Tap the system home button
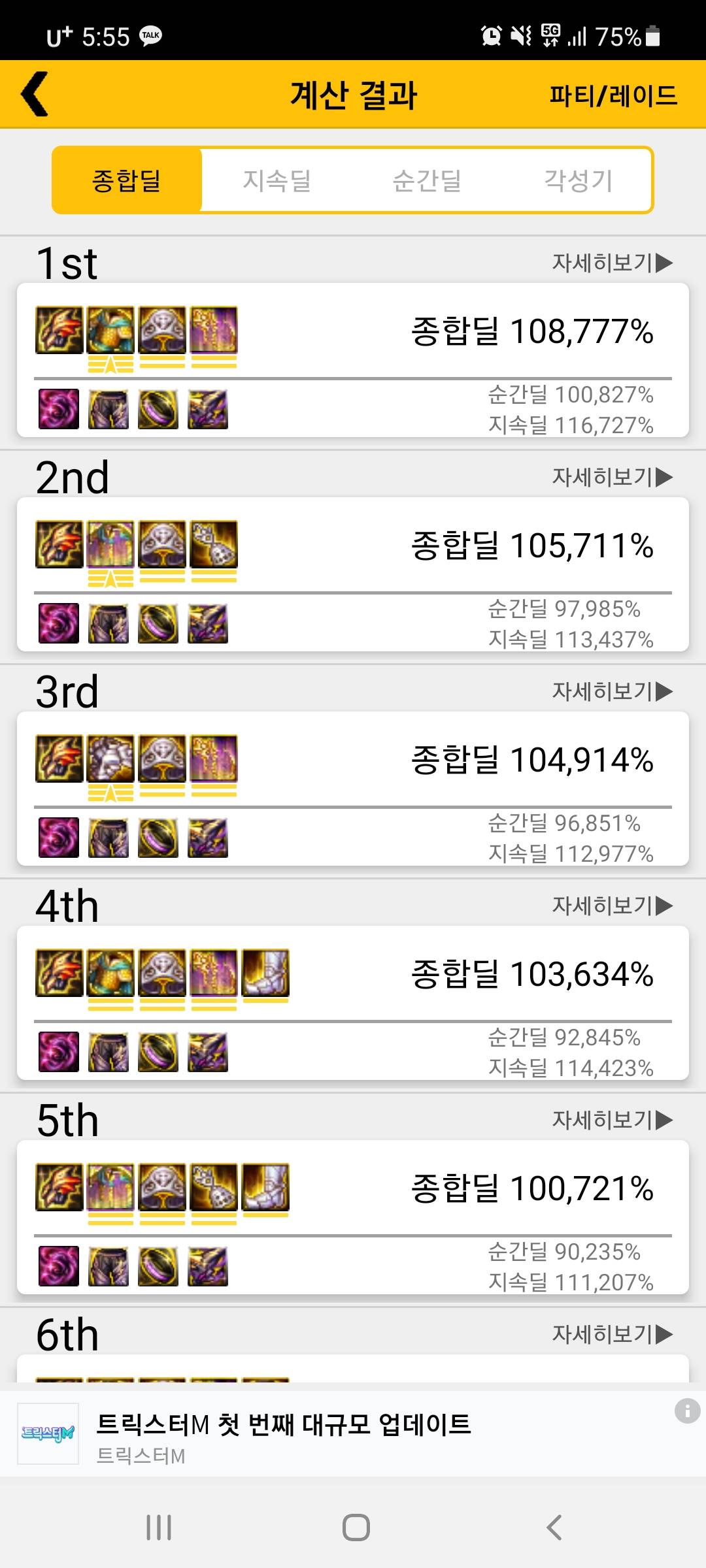The height and width of the screenshot is (1568, 706). click(356, 1527)
